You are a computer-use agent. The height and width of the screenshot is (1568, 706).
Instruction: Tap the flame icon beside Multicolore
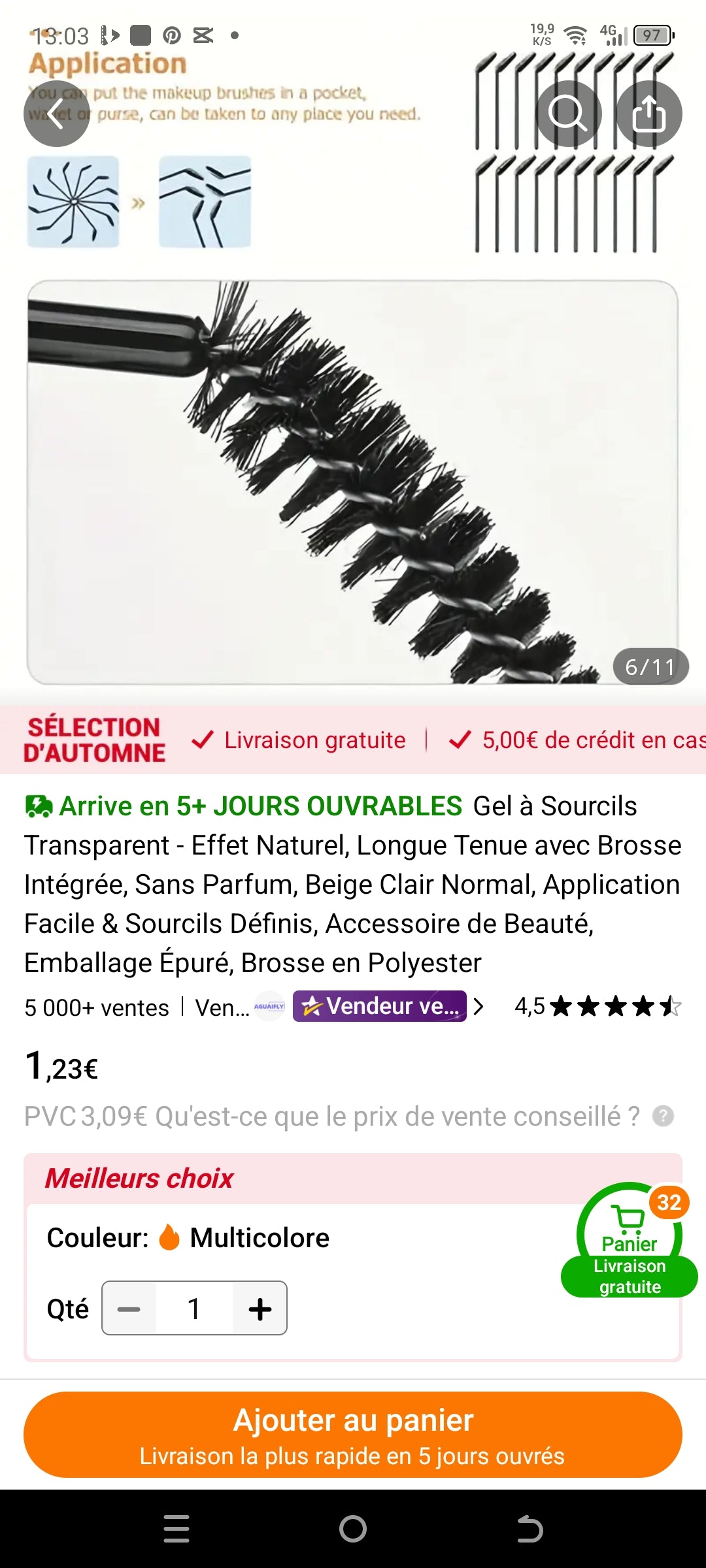tap(171, 1237)
